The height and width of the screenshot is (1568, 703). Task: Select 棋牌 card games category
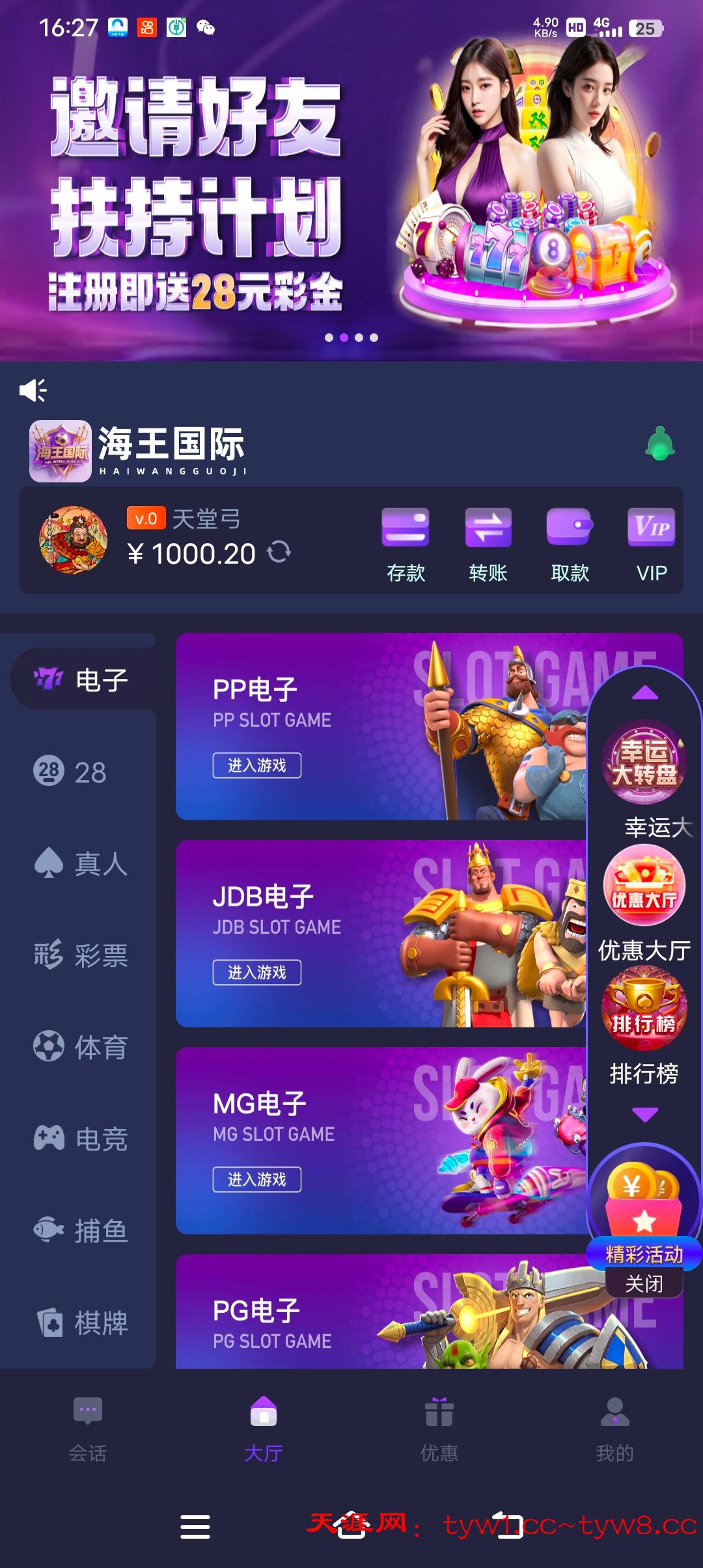81,1323
